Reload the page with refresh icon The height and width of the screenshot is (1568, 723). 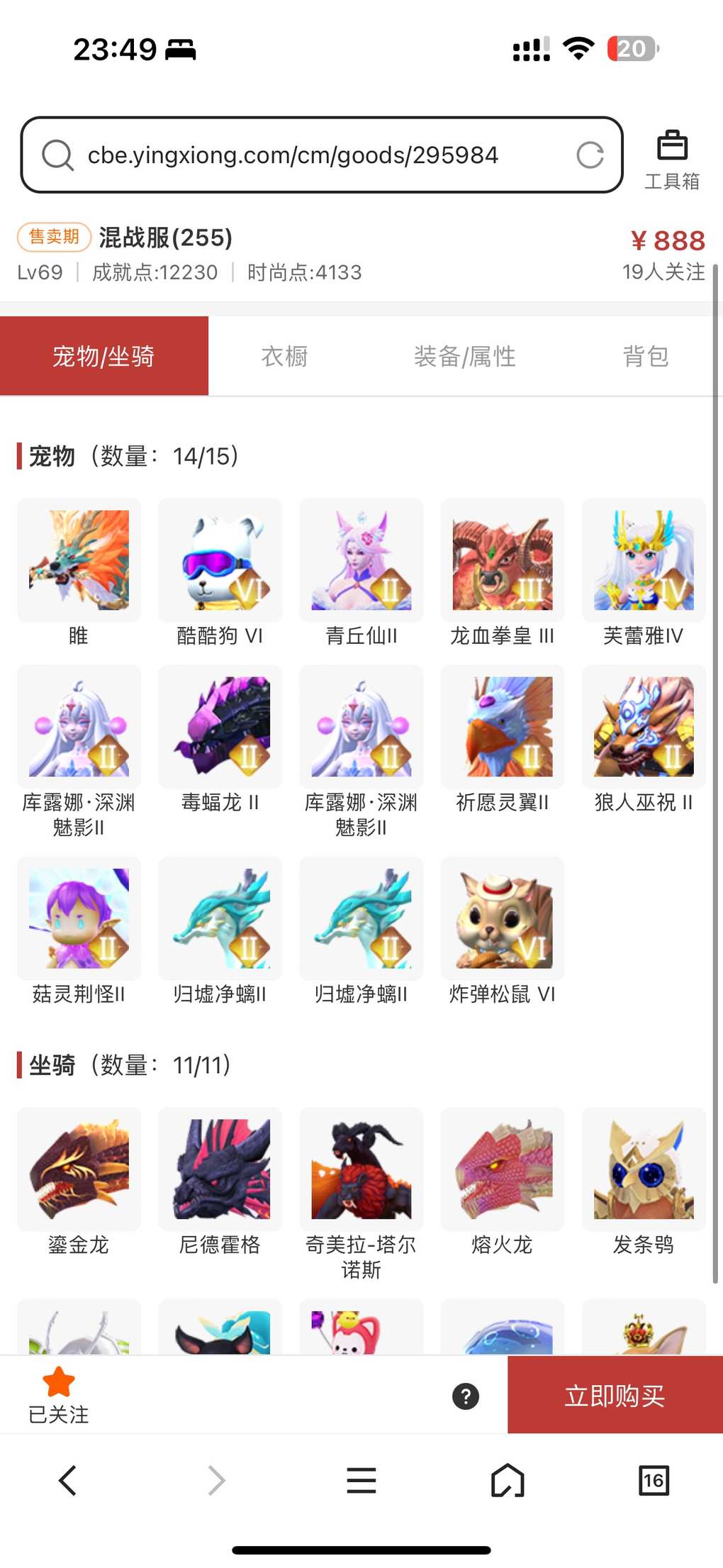589,155
